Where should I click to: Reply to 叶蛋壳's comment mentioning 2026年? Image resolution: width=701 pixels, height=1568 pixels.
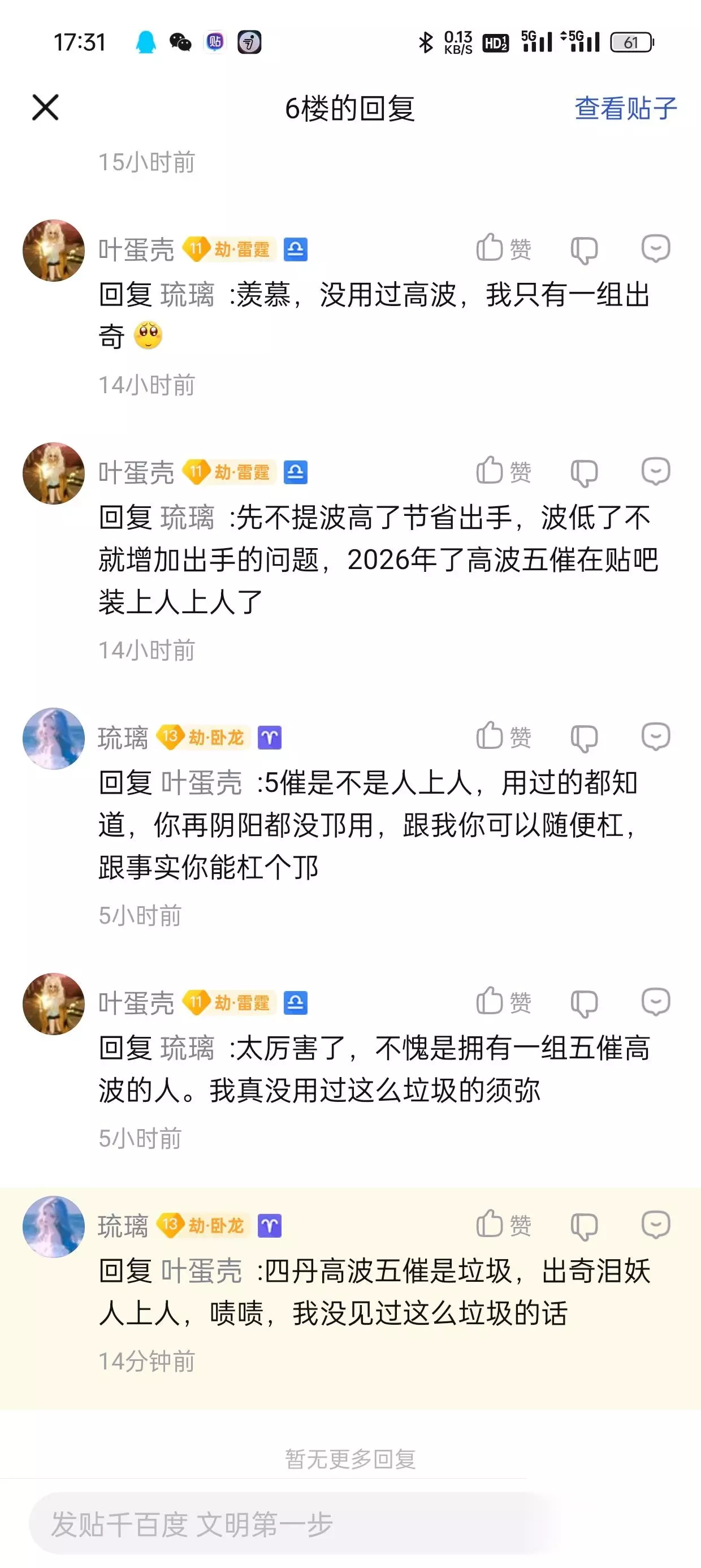656,471
